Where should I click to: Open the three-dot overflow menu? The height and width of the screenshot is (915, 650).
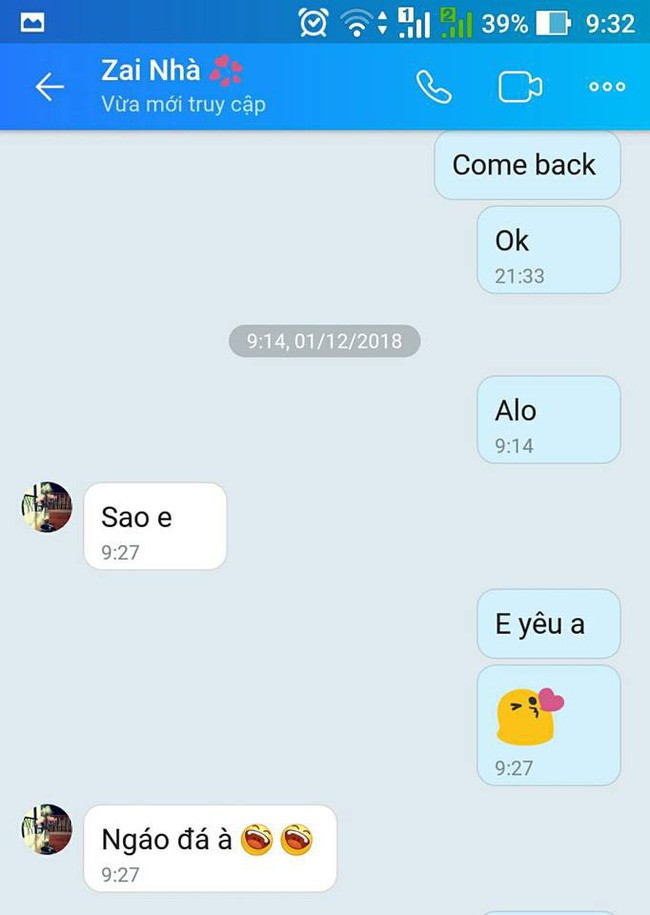(x=606, y=87)
